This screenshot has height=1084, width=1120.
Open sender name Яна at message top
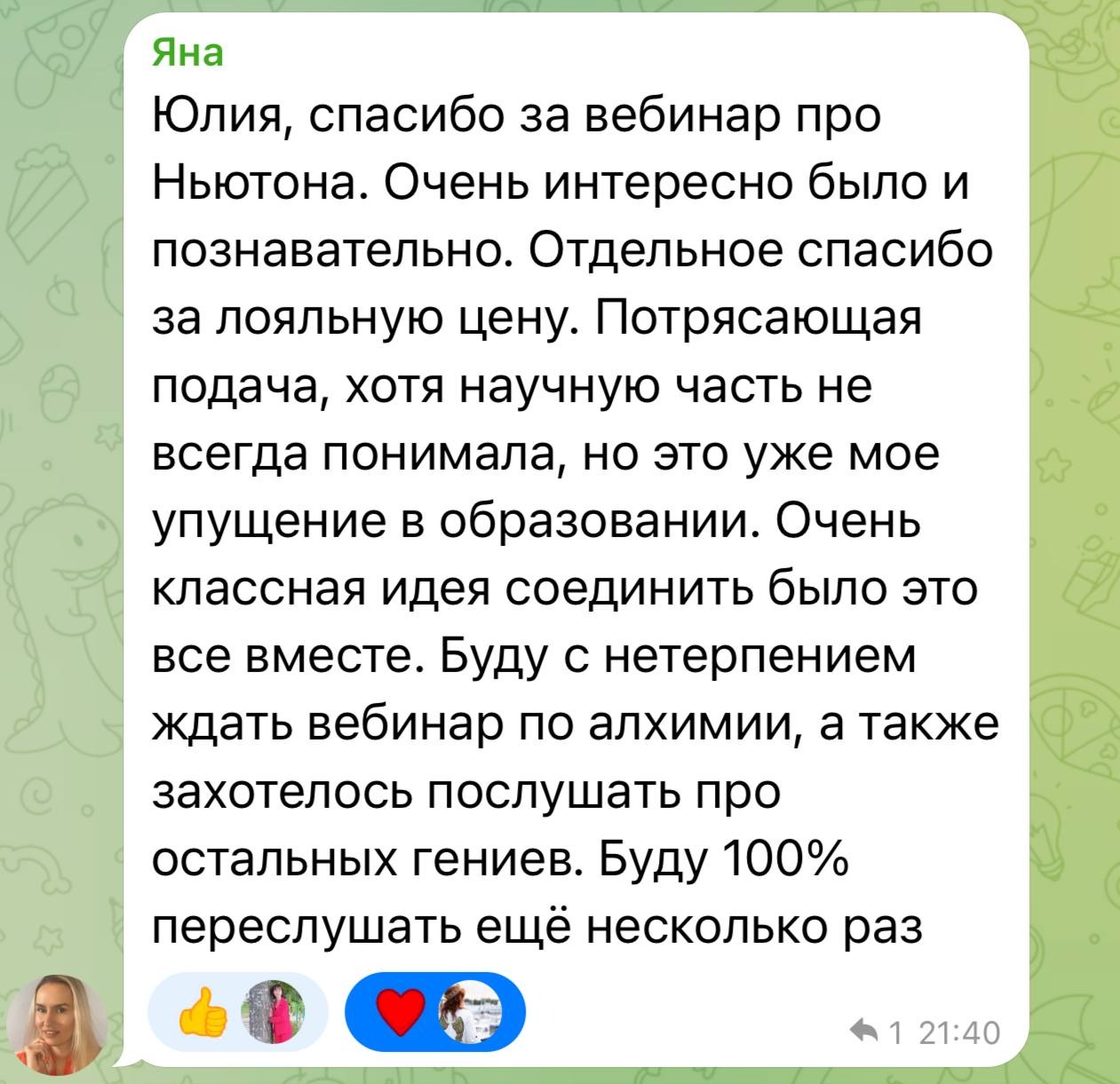(189, 53)
